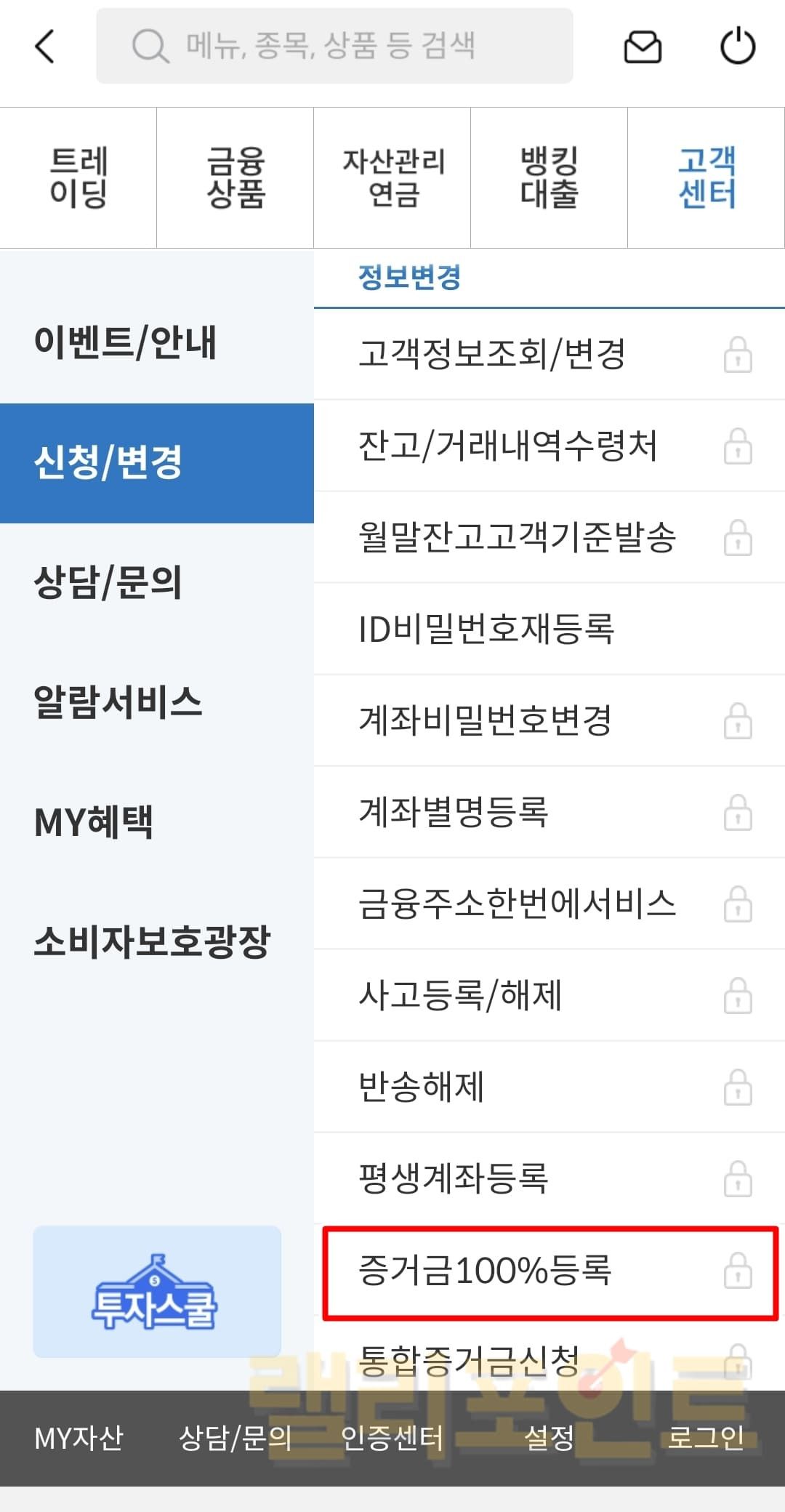Viewport: 785px width, 1512px height.
Task: Tap the menu and stock search field
Action: [334, 47]
